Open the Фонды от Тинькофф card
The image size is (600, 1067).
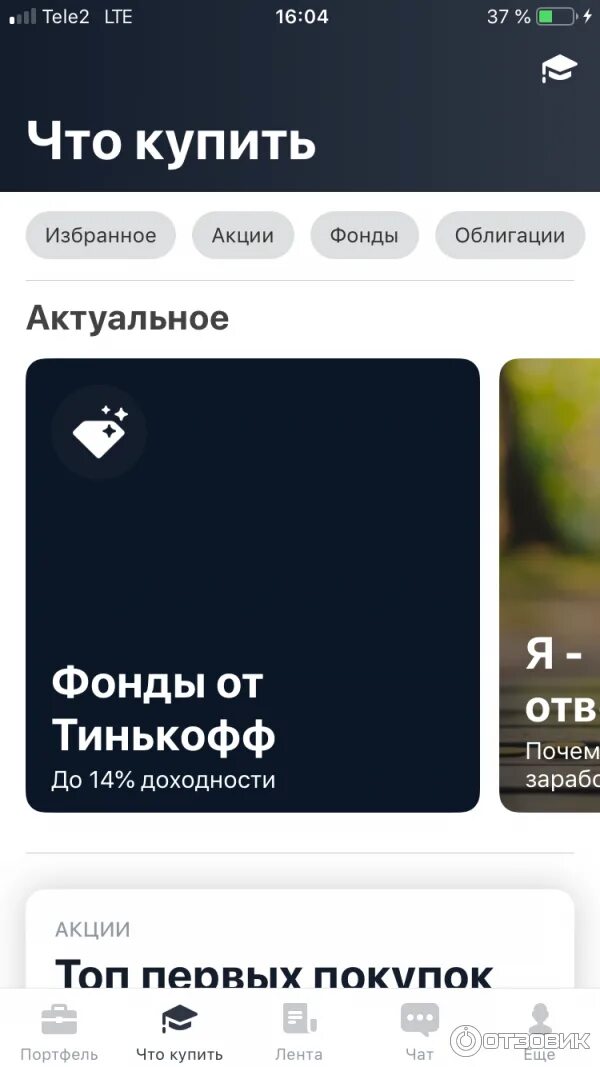point(252,585)
